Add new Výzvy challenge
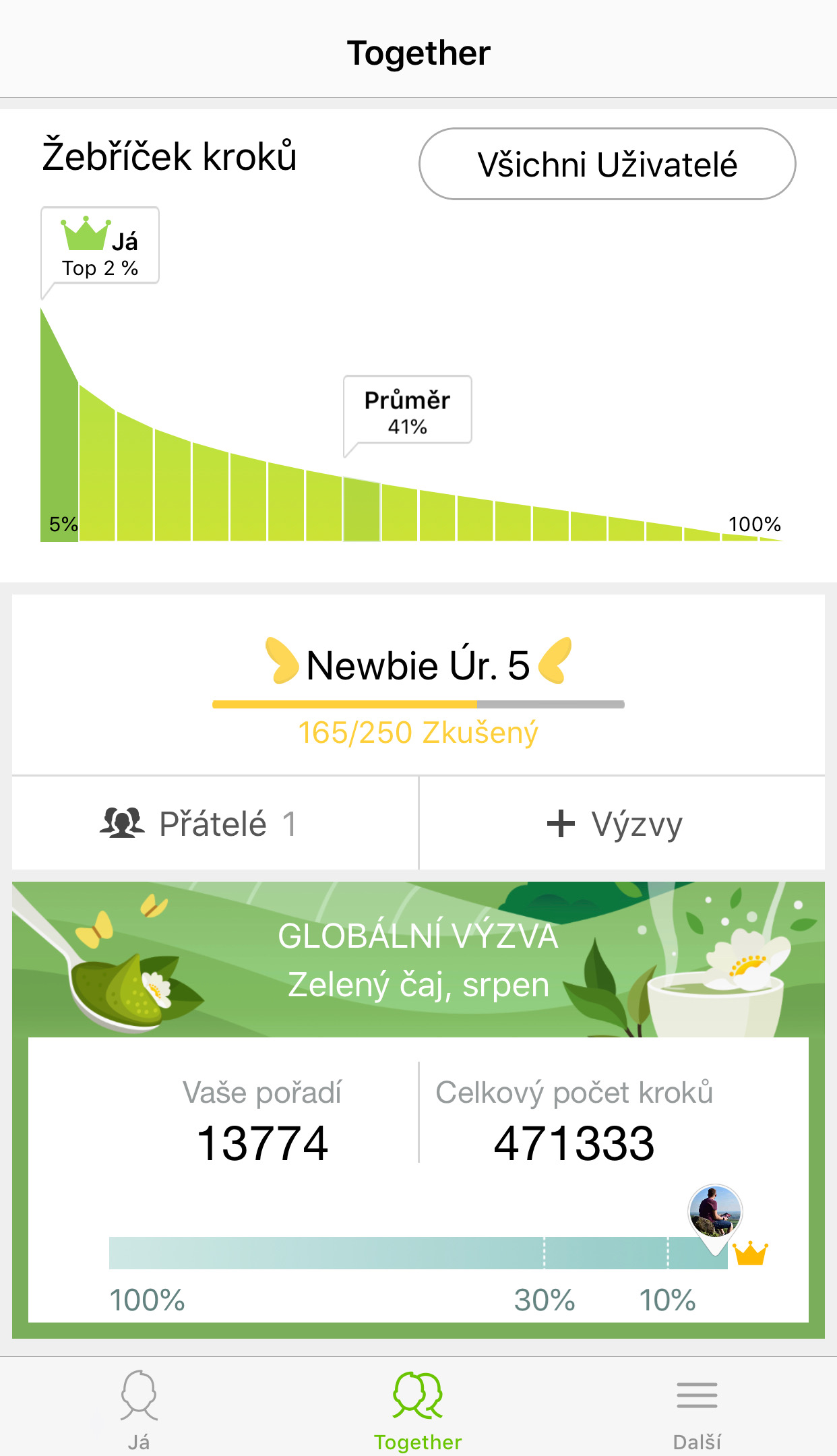Screen dimensions: 837x1456 click(x=622, y=823)
